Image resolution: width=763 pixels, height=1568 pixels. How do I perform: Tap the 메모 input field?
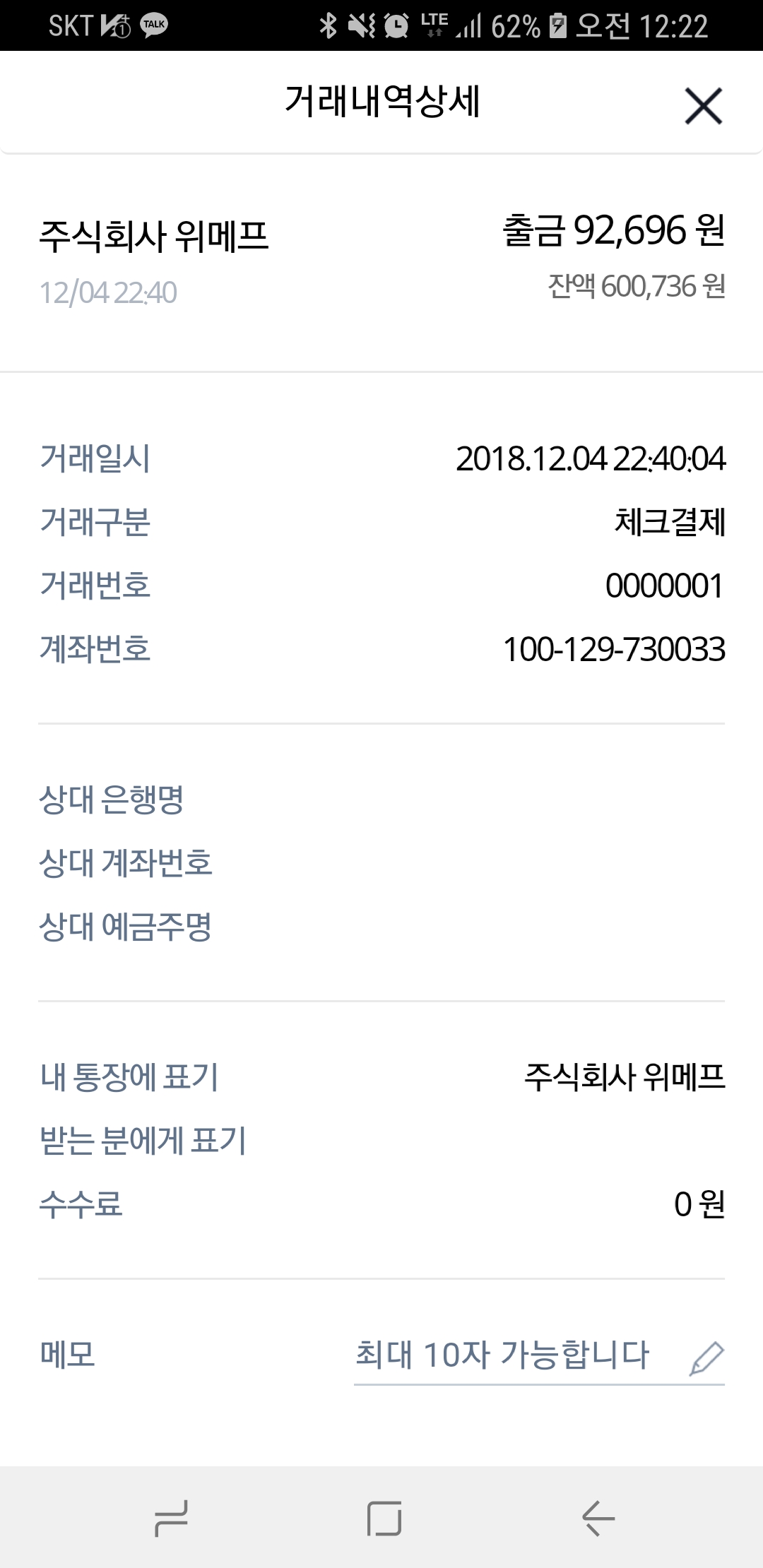[x=502, y=1355]
